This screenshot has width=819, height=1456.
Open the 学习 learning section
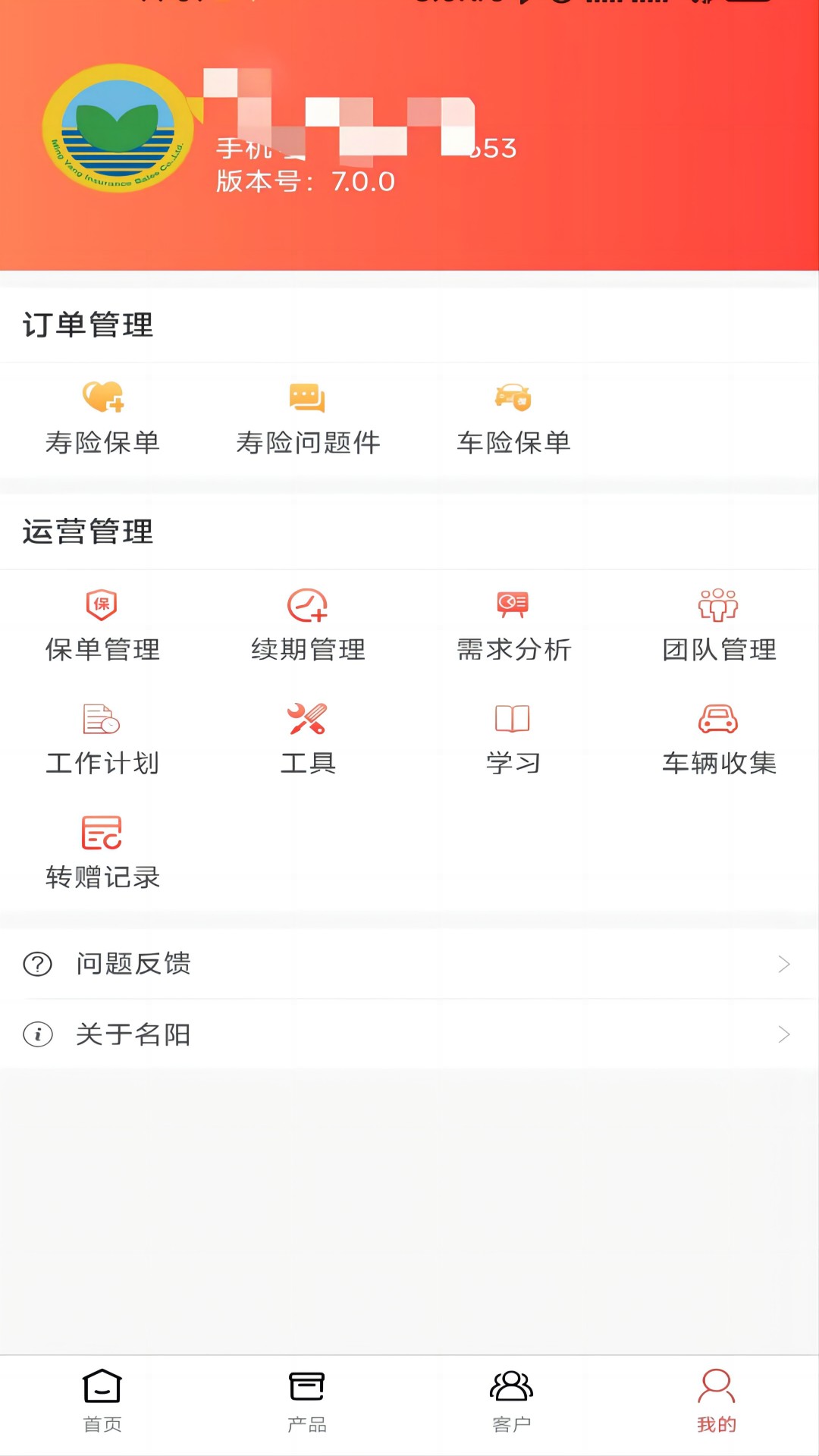(513, 739)
